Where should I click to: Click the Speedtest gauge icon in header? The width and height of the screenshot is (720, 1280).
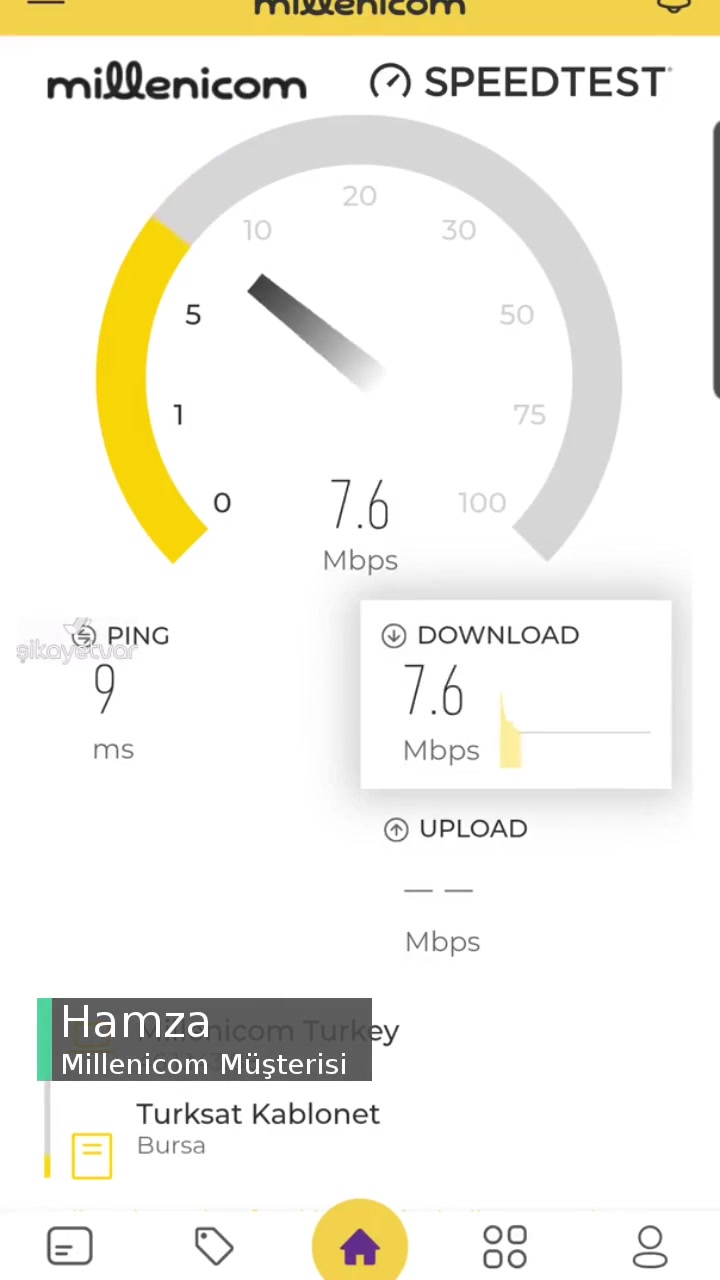(x=390, y=82)
